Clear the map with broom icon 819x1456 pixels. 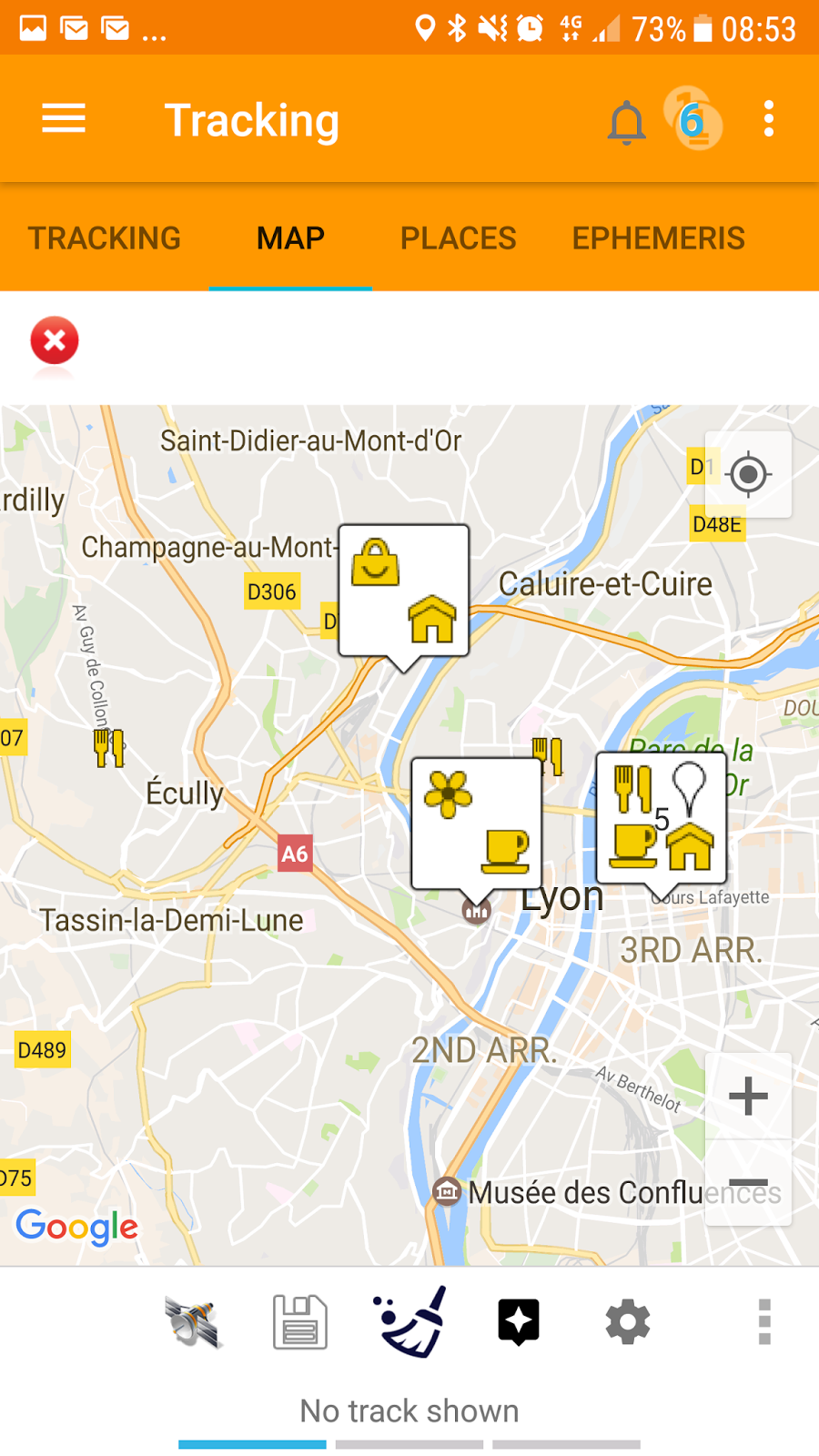point(410,1321)
